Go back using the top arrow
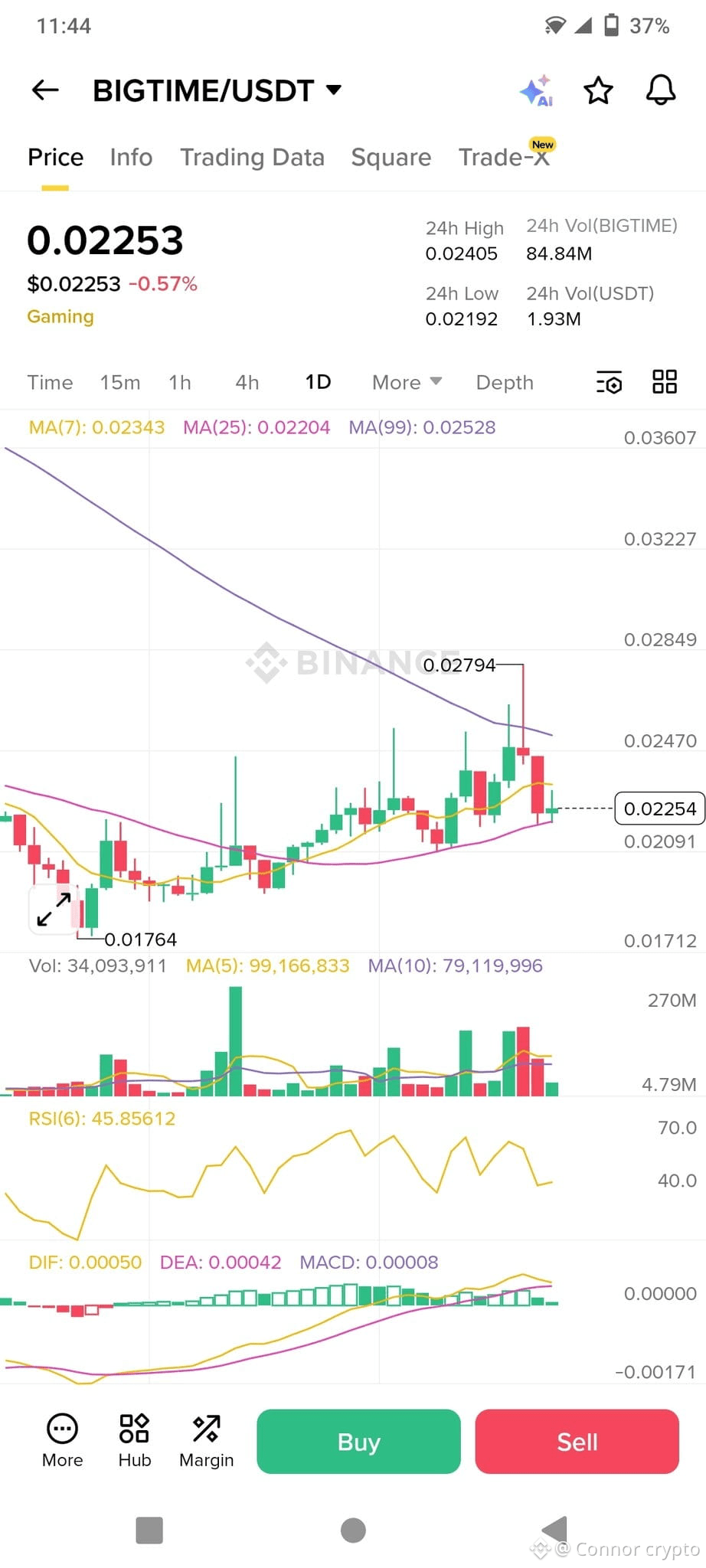This screenshot has width=706, height=1568. pyautogui.click(x=45, y=90)
